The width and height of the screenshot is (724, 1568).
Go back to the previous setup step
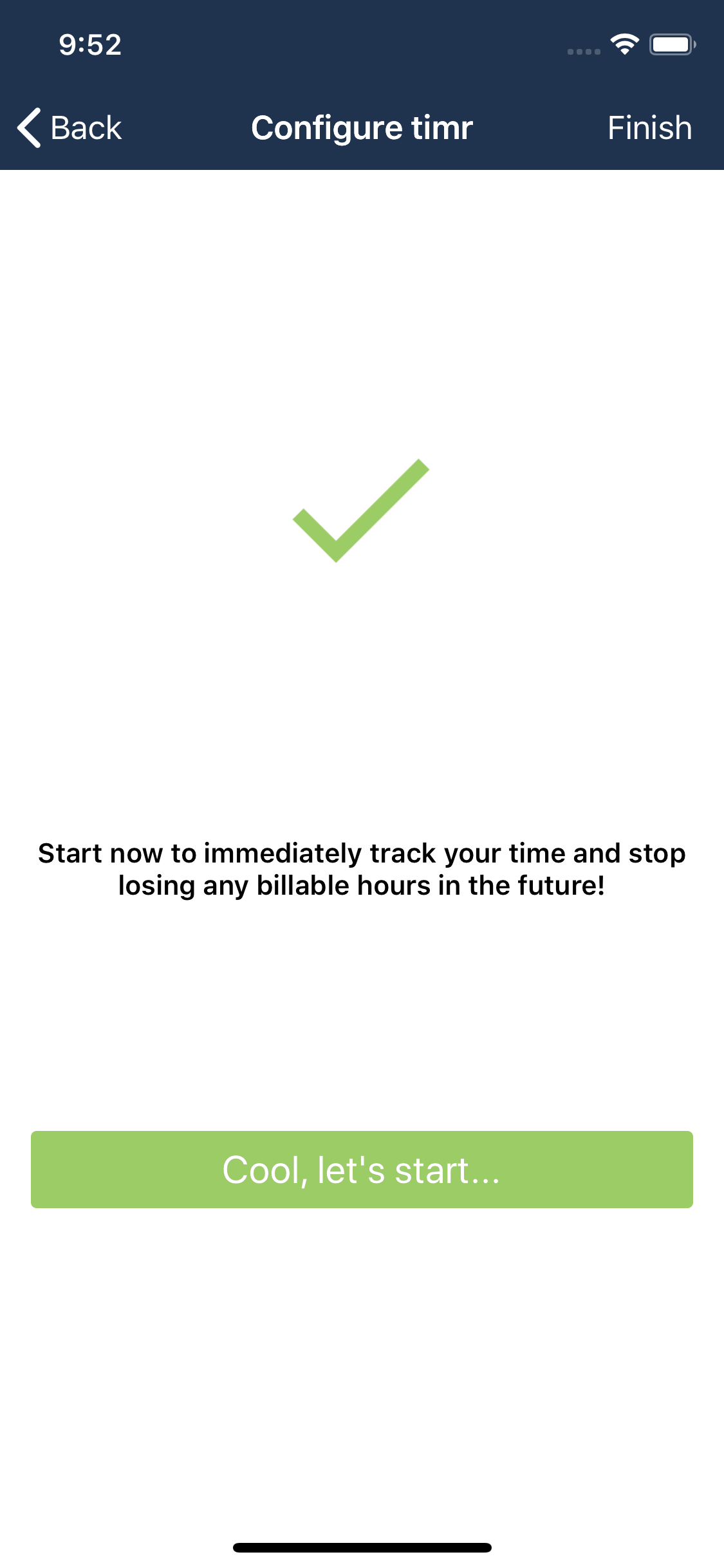[70, 127]
